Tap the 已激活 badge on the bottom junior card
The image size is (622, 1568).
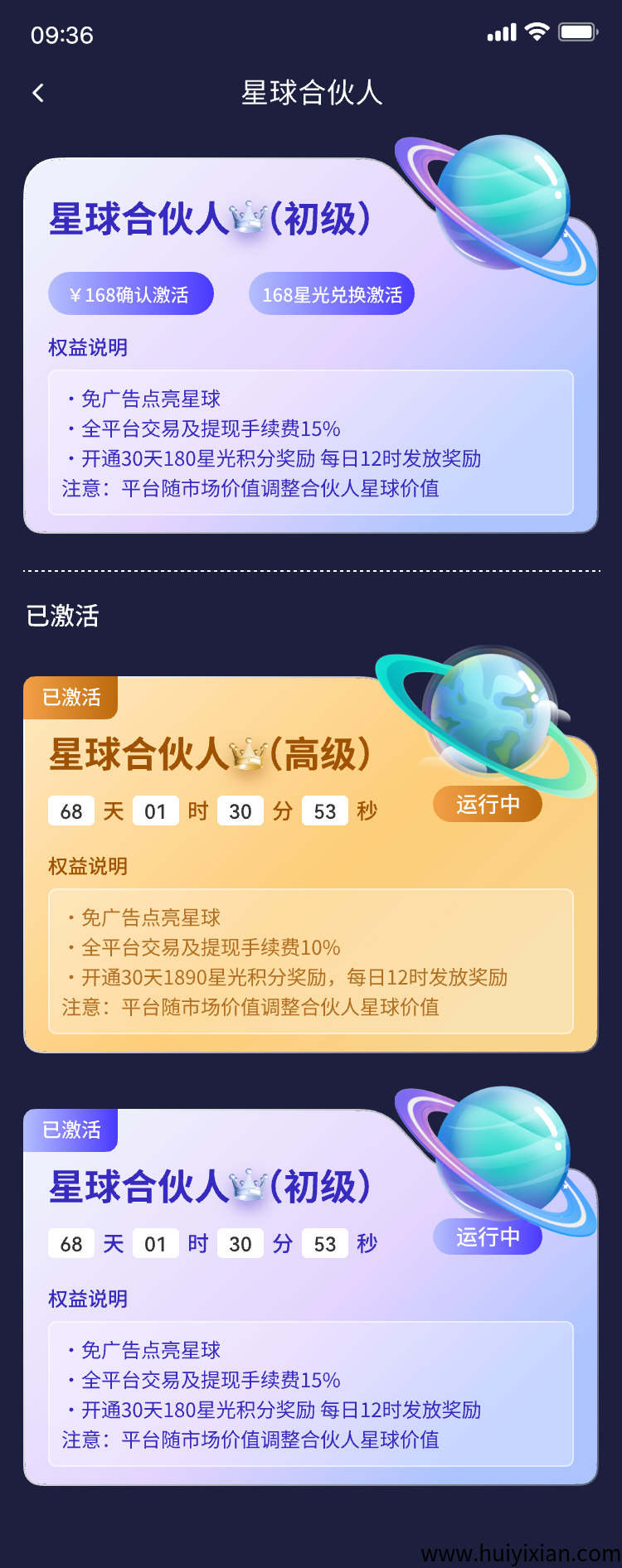click(70, 1129)
